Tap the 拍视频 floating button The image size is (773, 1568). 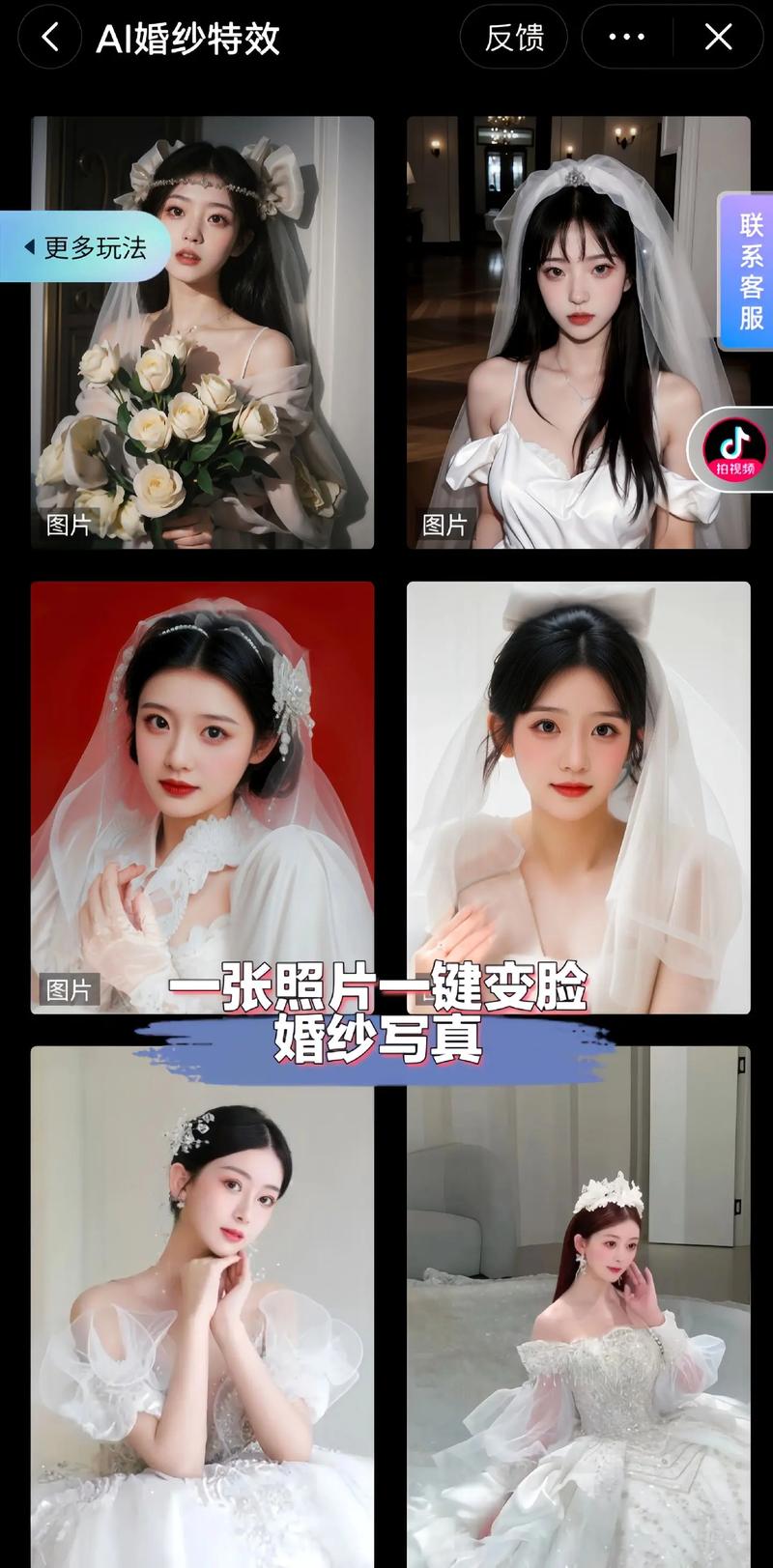point(733,449)
